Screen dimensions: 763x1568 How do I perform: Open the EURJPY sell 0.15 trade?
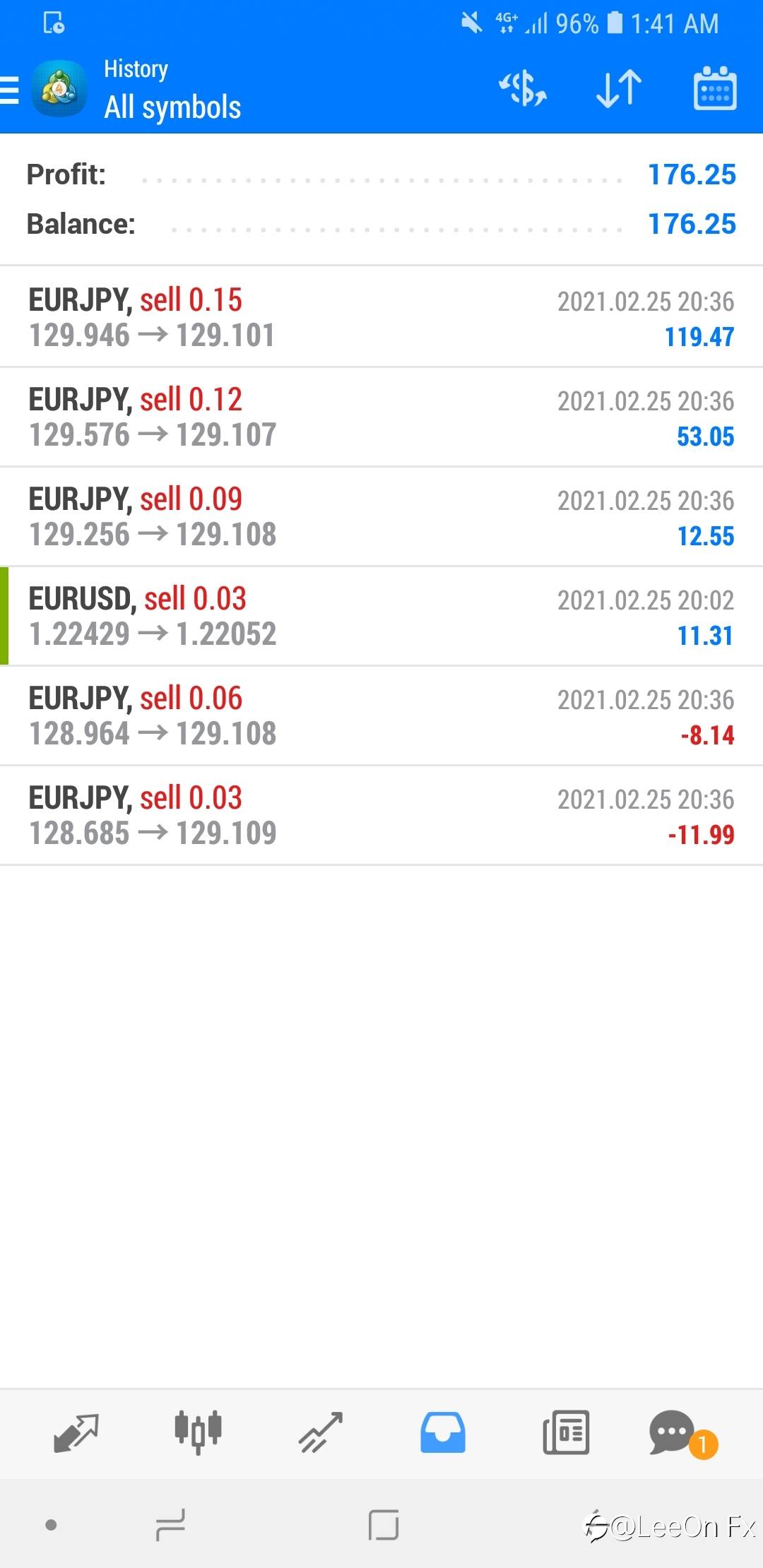point(381,317)
